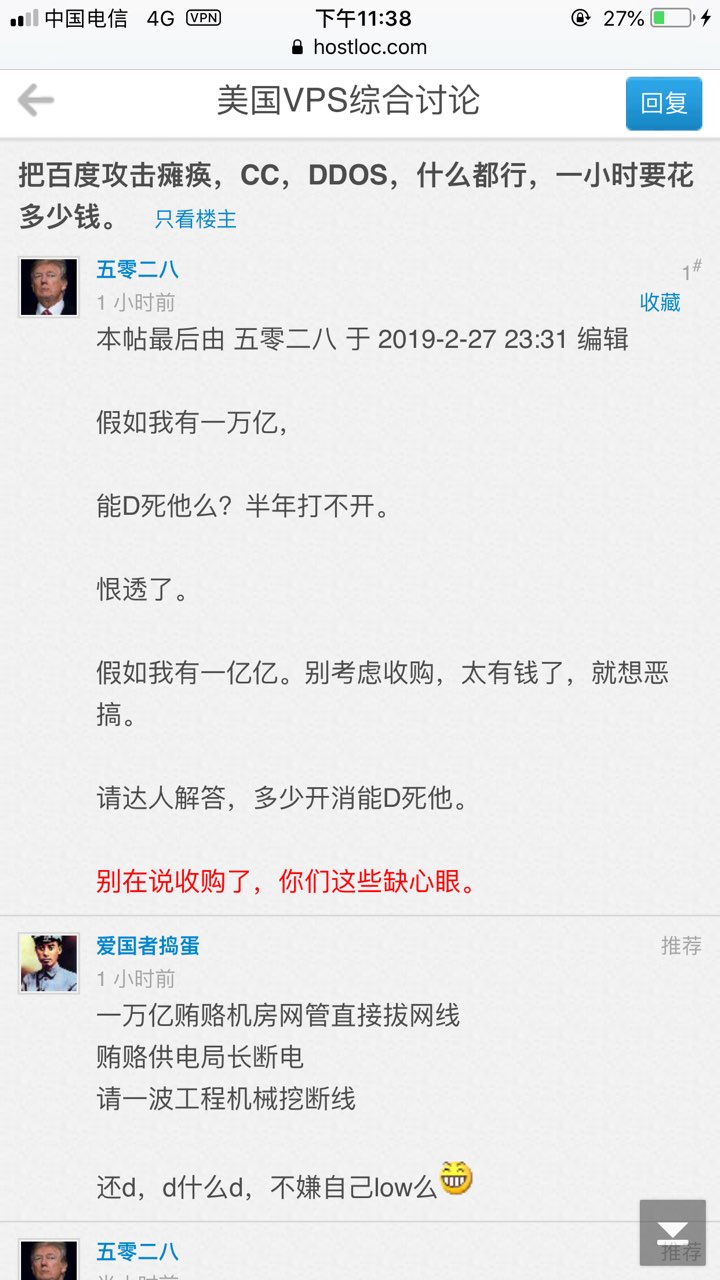This screenshot has width=720, height=1280.
Task: Open the first post's author avatar
Action: pyautogui.click(x=48, y=287)
